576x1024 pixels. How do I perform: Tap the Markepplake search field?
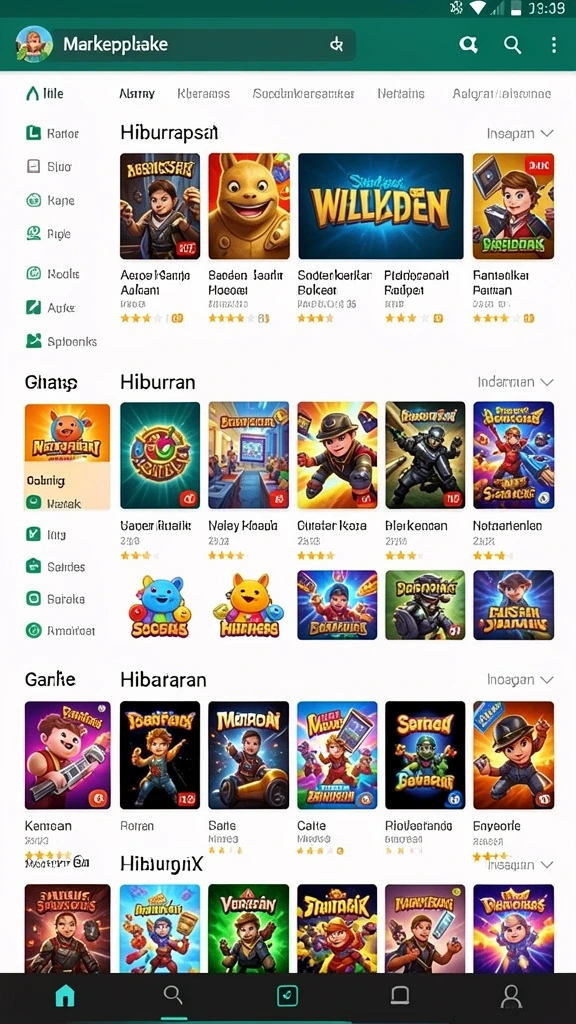(x=205, y=44)
